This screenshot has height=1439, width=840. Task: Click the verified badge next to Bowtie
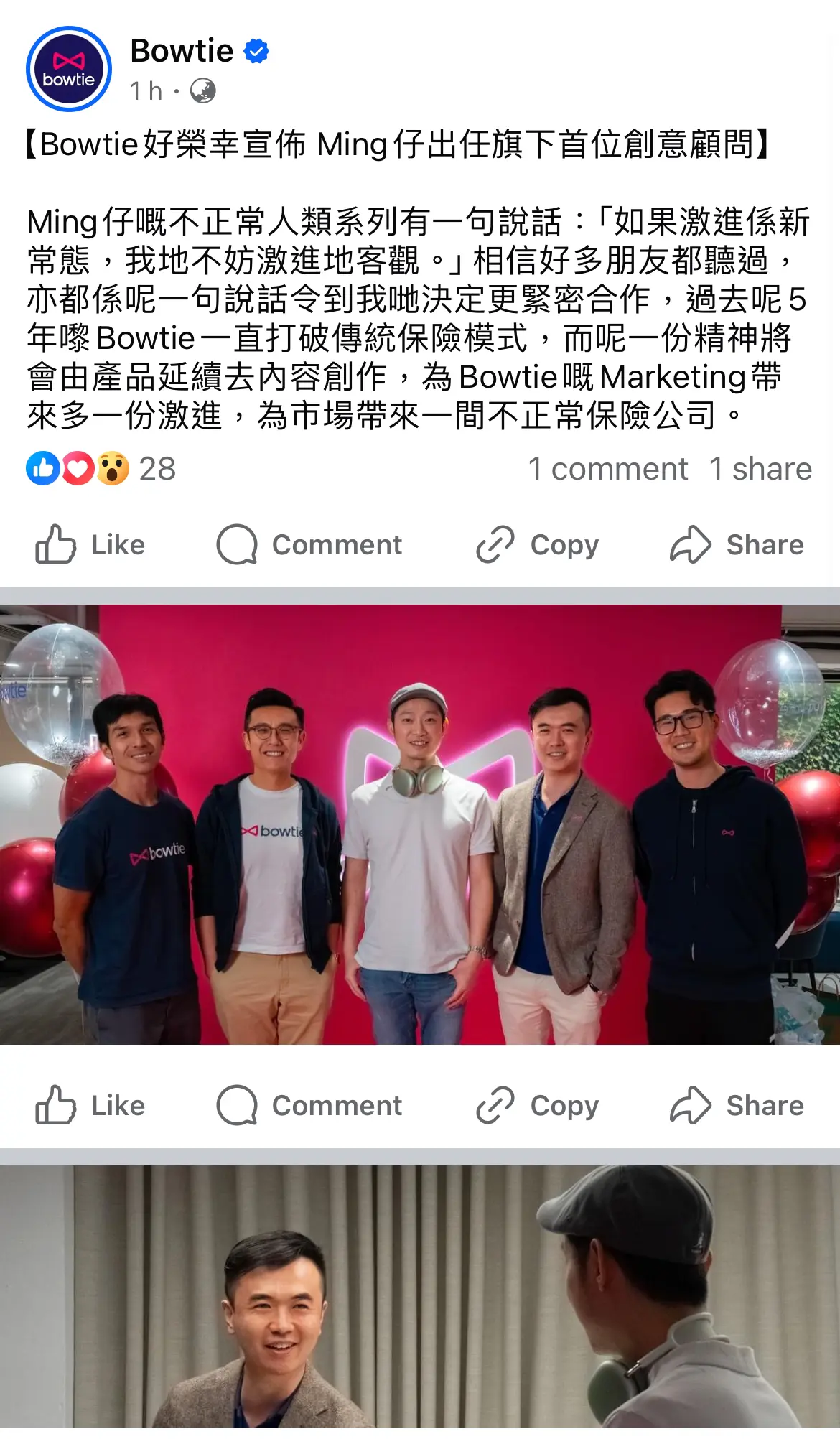(255, 50)
